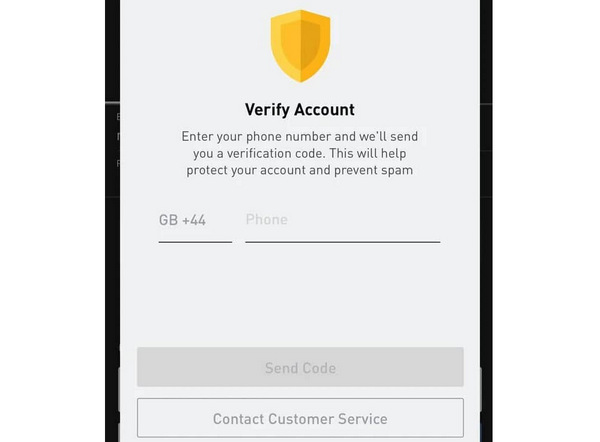This screenshot has width=600, height=442.
Task: Tap the Phone number field
Action: [342, 221]
